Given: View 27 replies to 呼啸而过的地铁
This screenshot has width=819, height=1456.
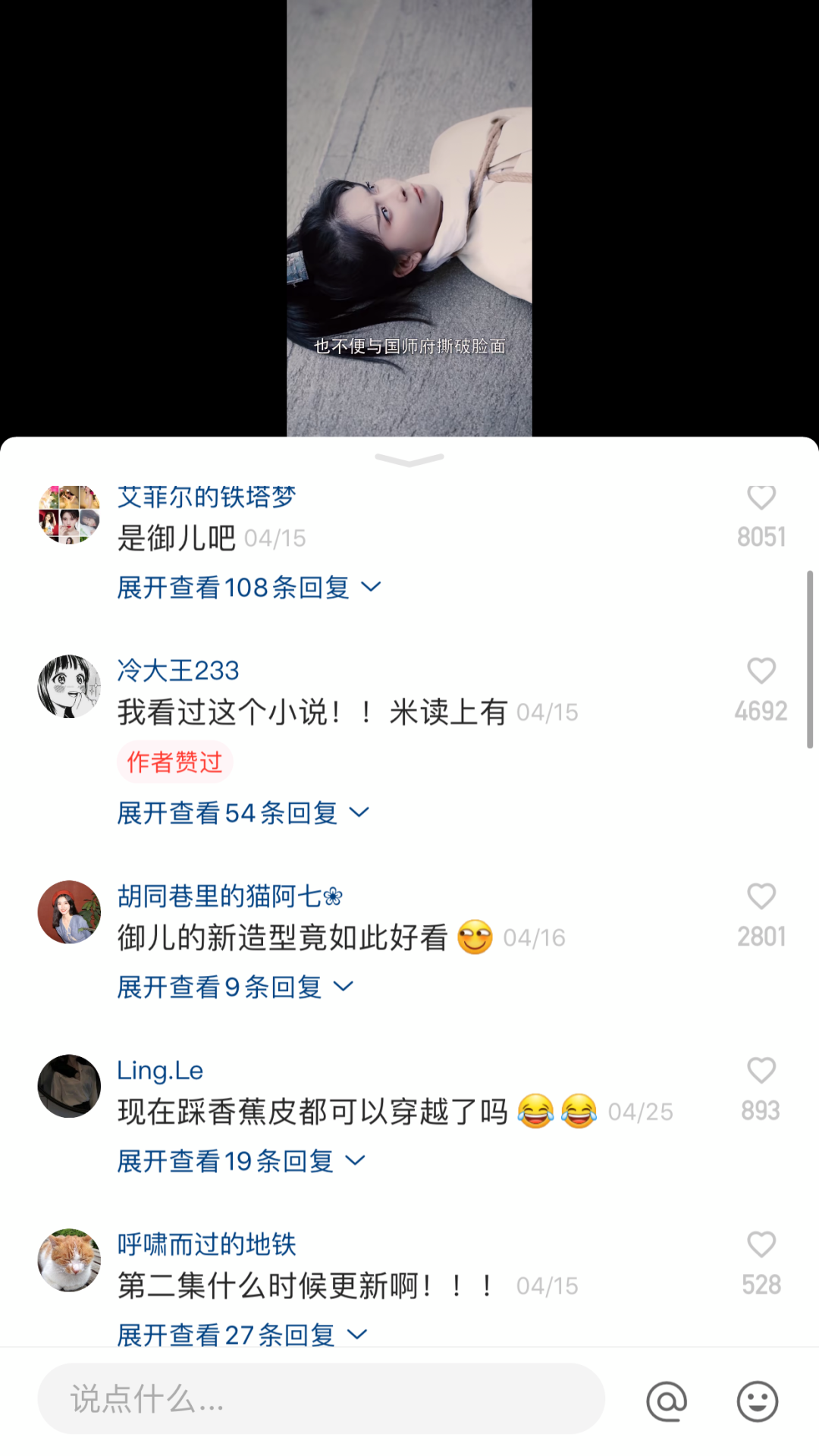Looking at the screenshot, I should 241,1334.
